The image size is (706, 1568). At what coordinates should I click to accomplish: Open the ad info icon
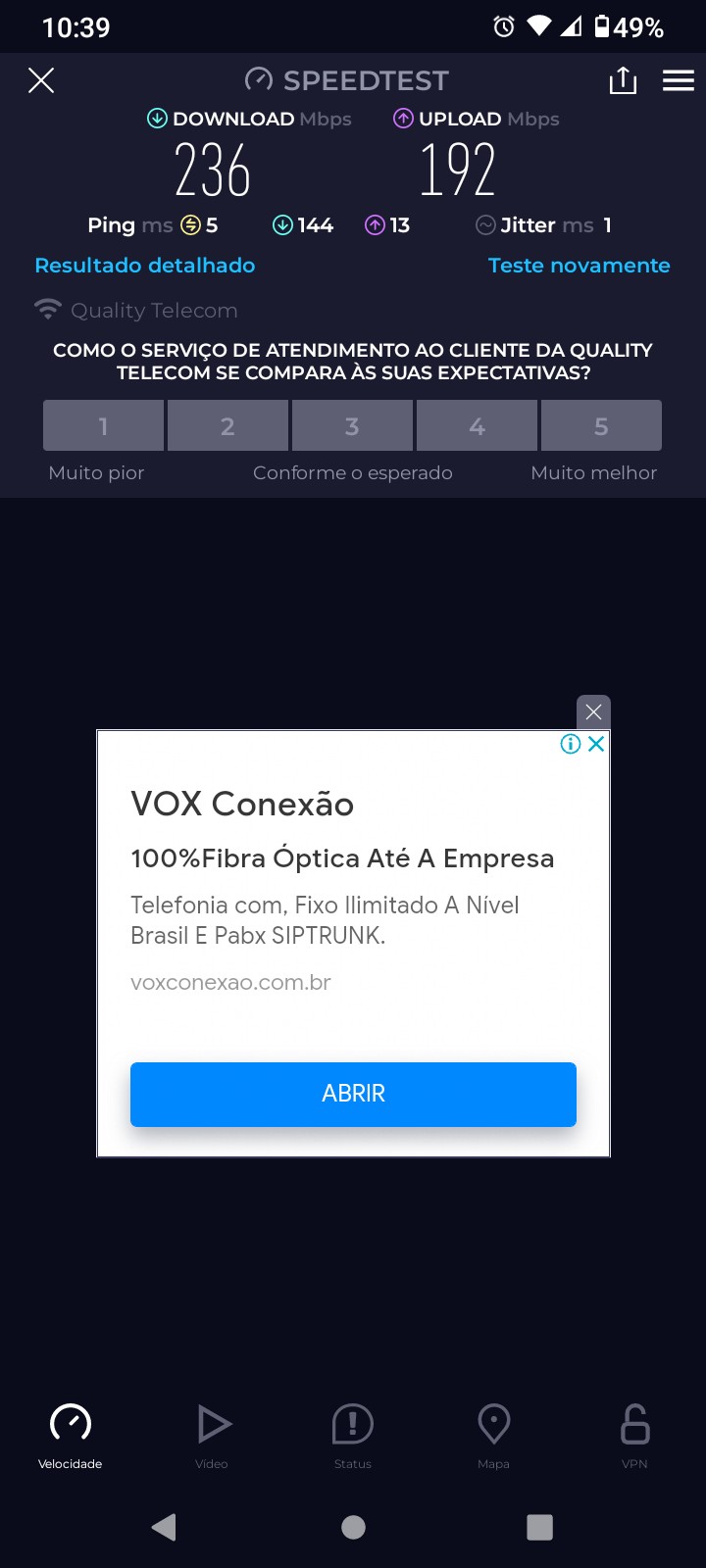coord(570,744)
